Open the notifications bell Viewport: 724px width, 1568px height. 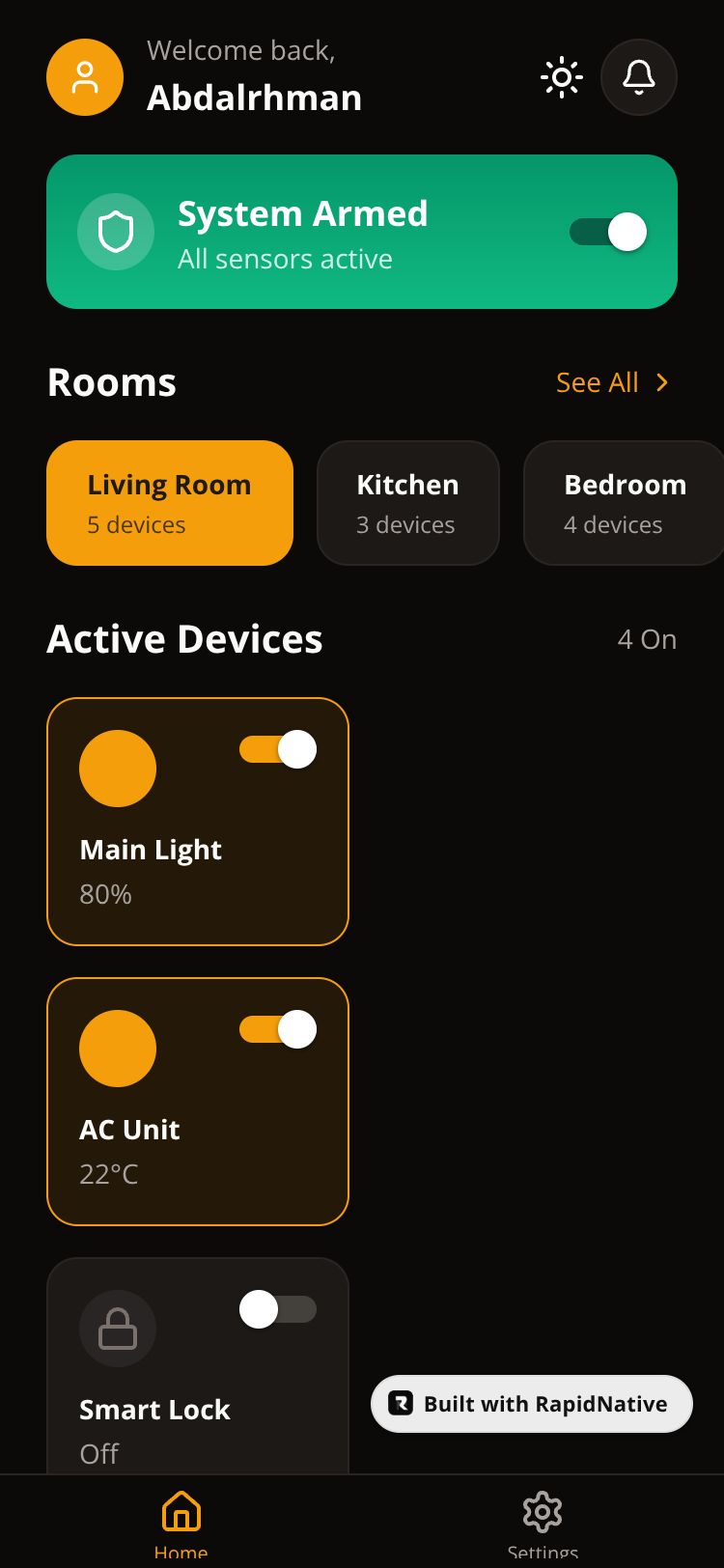click(639, 77)
